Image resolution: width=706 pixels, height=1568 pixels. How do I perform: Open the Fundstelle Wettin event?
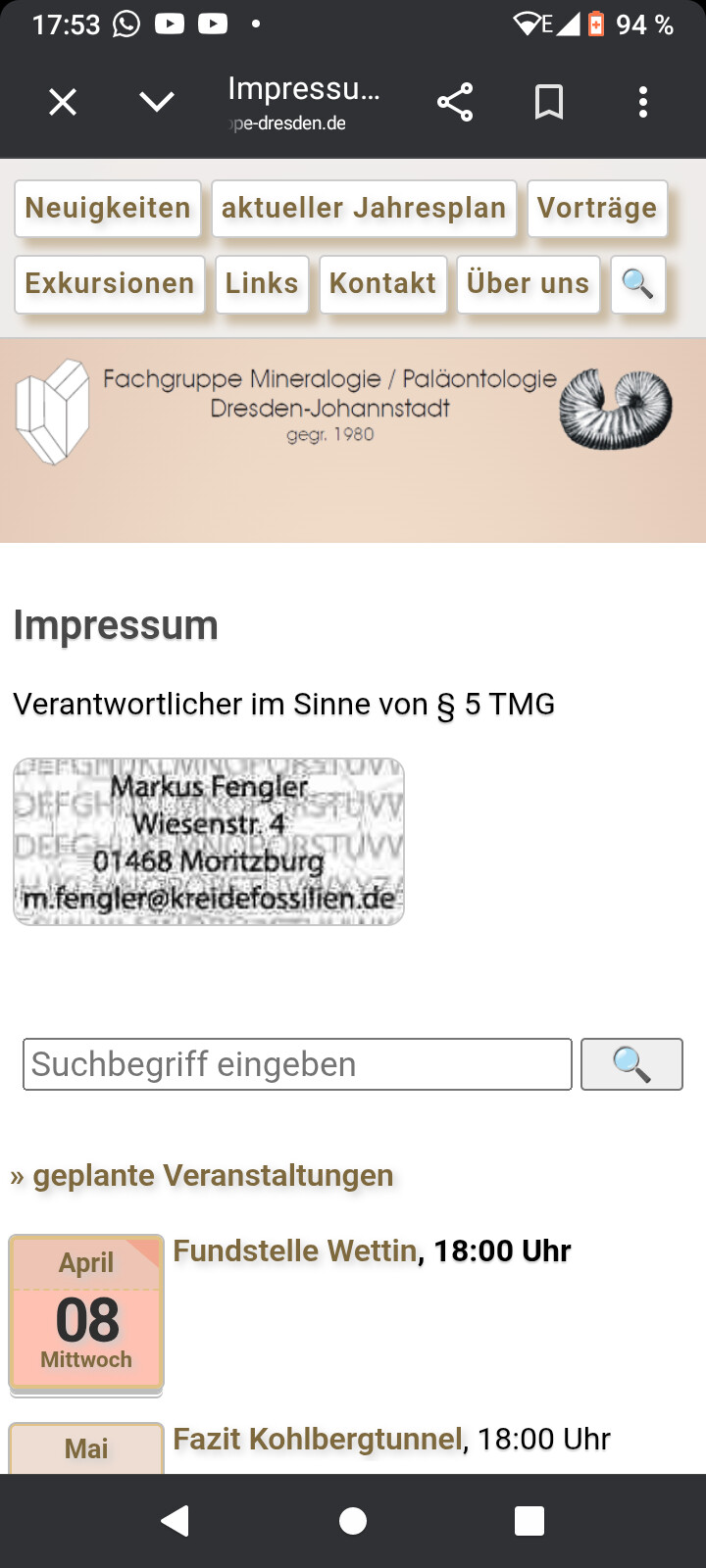click(295, 1251)
